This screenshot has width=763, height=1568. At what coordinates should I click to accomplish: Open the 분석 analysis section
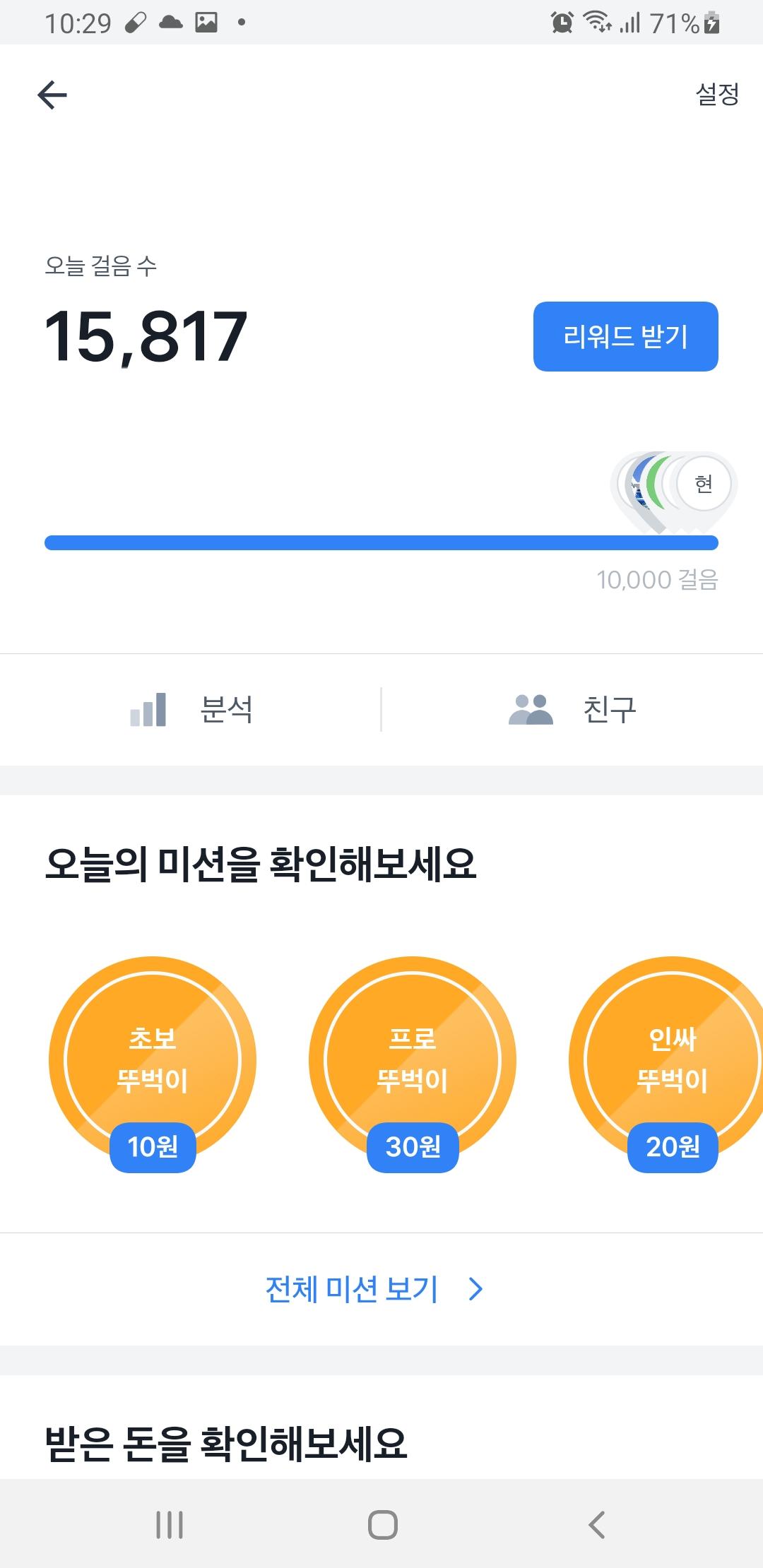point(191,710)
